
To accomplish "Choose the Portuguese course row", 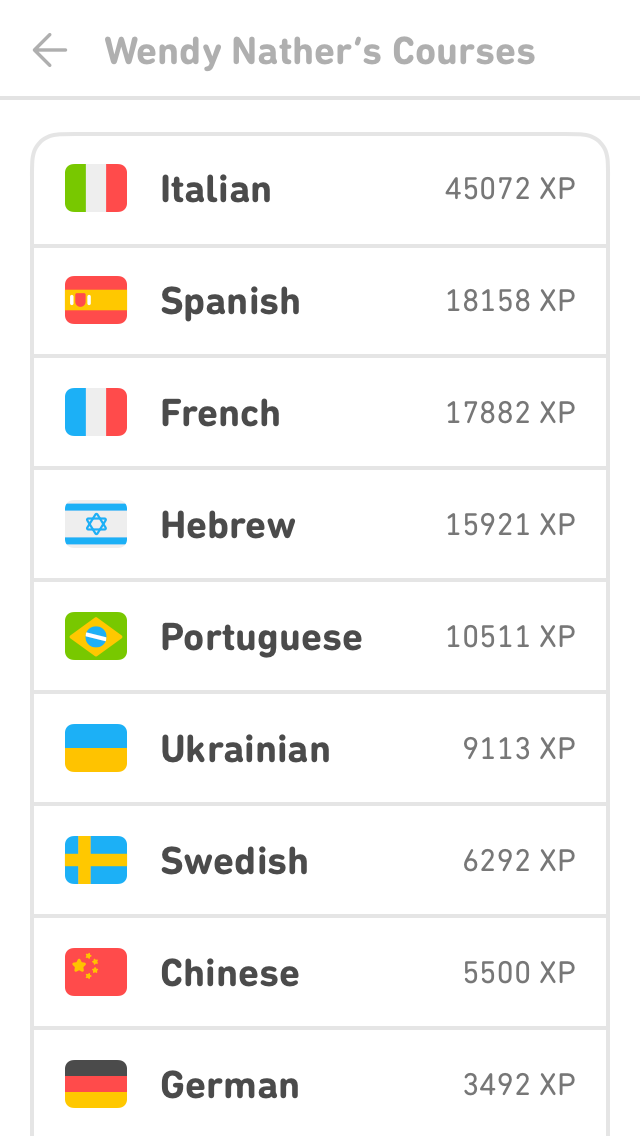I will point(320,636).
